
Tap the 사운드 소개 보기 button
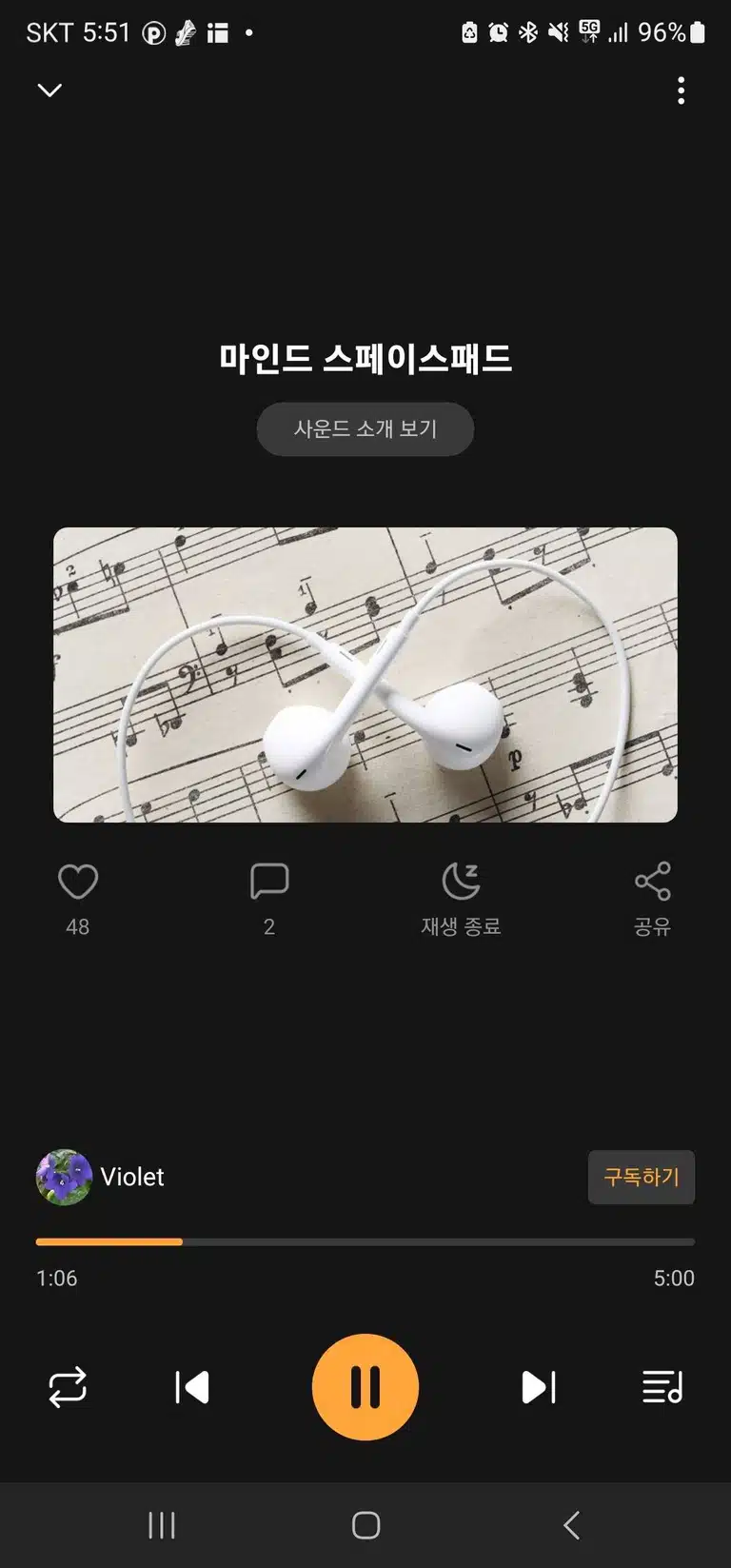coord(365,429)
